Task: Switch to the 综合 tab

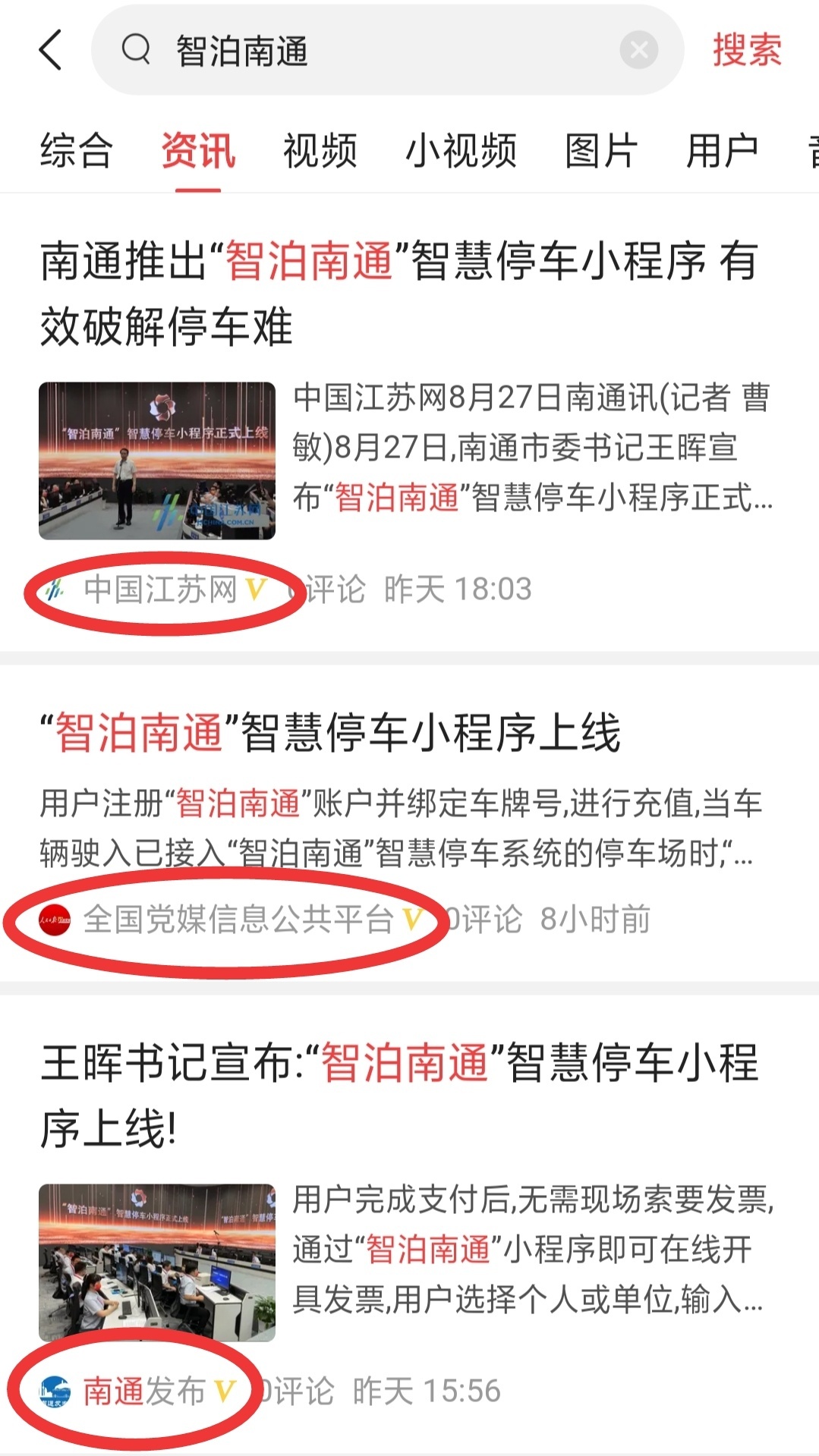Action: coord(76,150)
